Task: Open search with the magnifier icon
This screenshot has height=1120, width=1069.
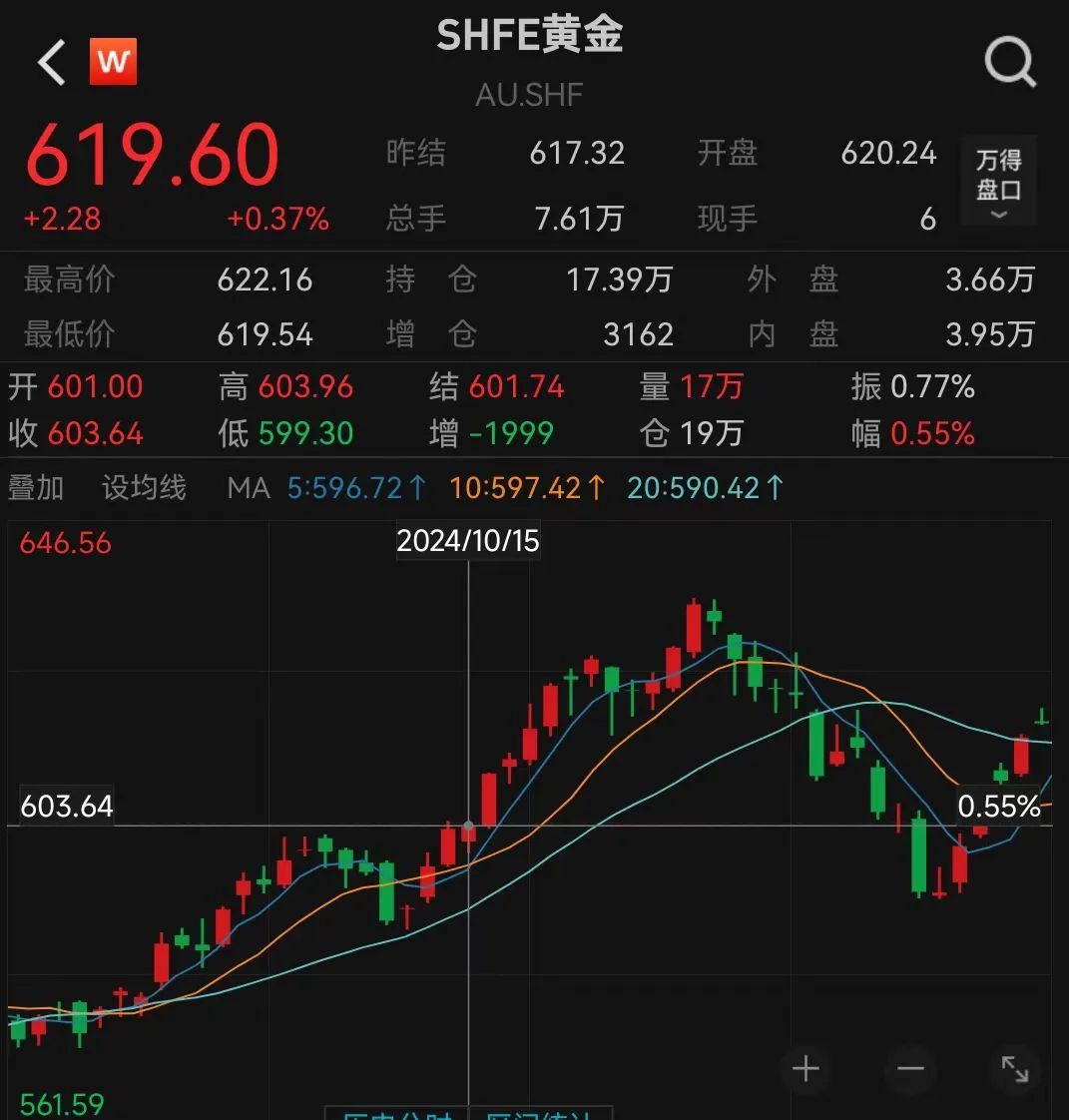Action: tap(1010, 64)
